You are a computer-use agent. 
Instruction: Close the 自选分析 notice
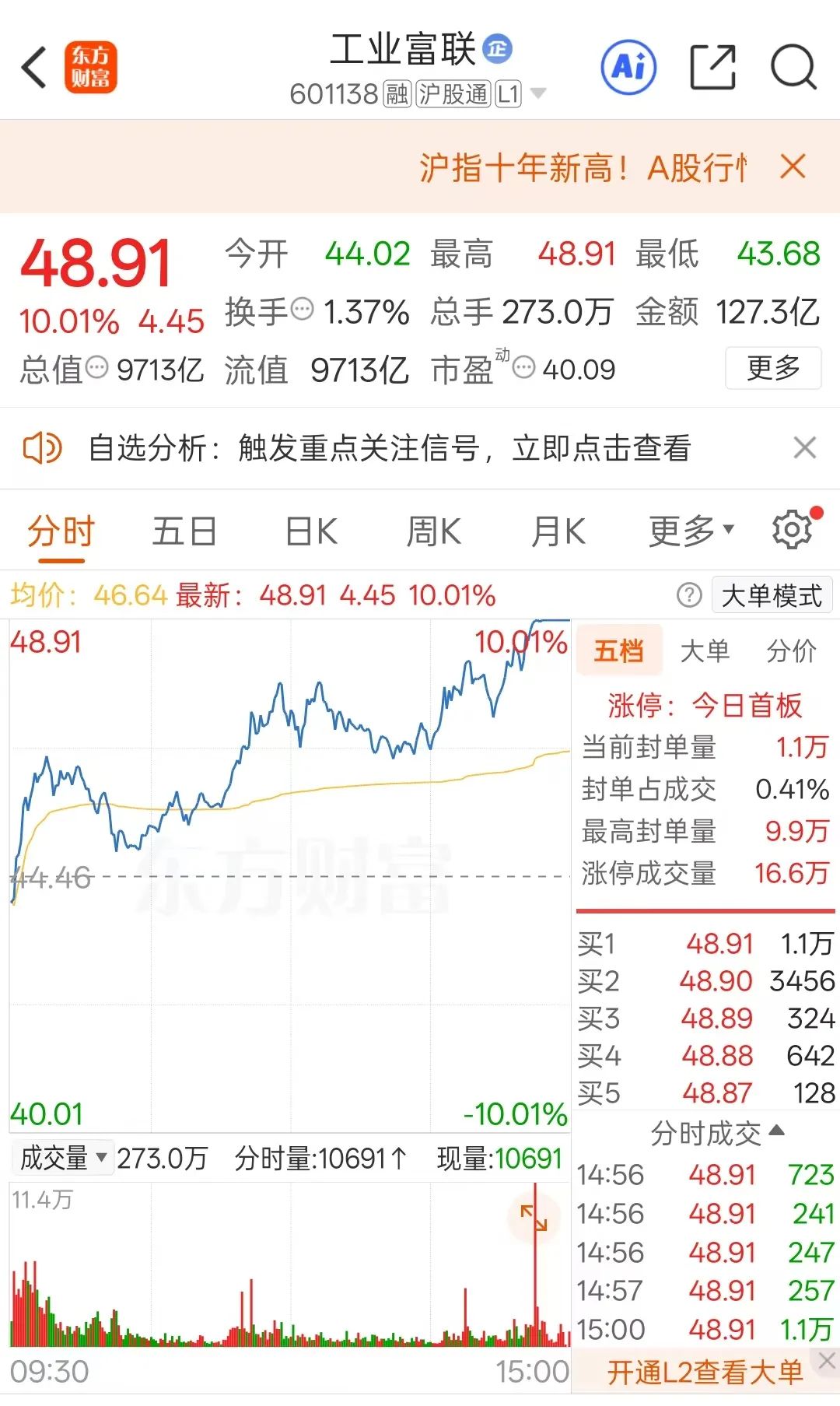click(805, 448)
